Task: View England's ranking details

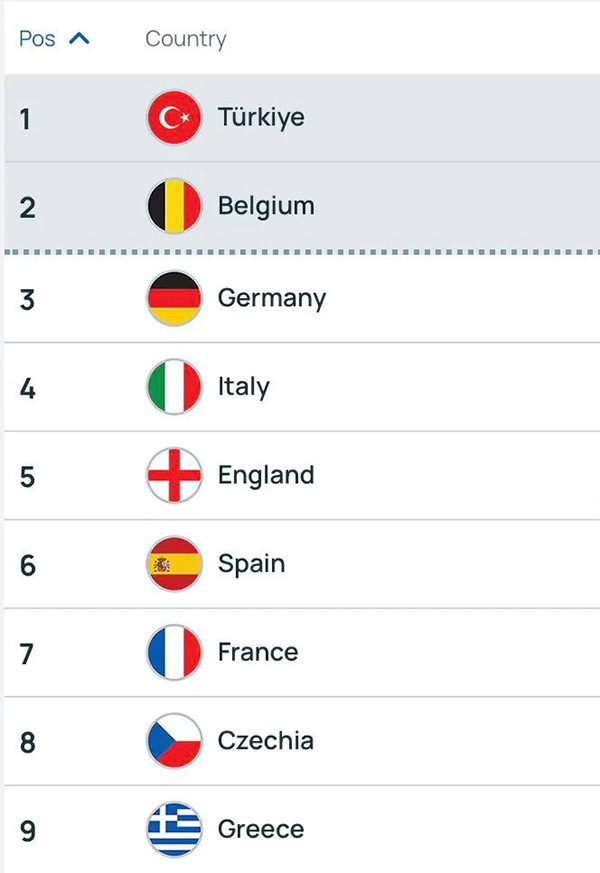Action: pos(266,475)
